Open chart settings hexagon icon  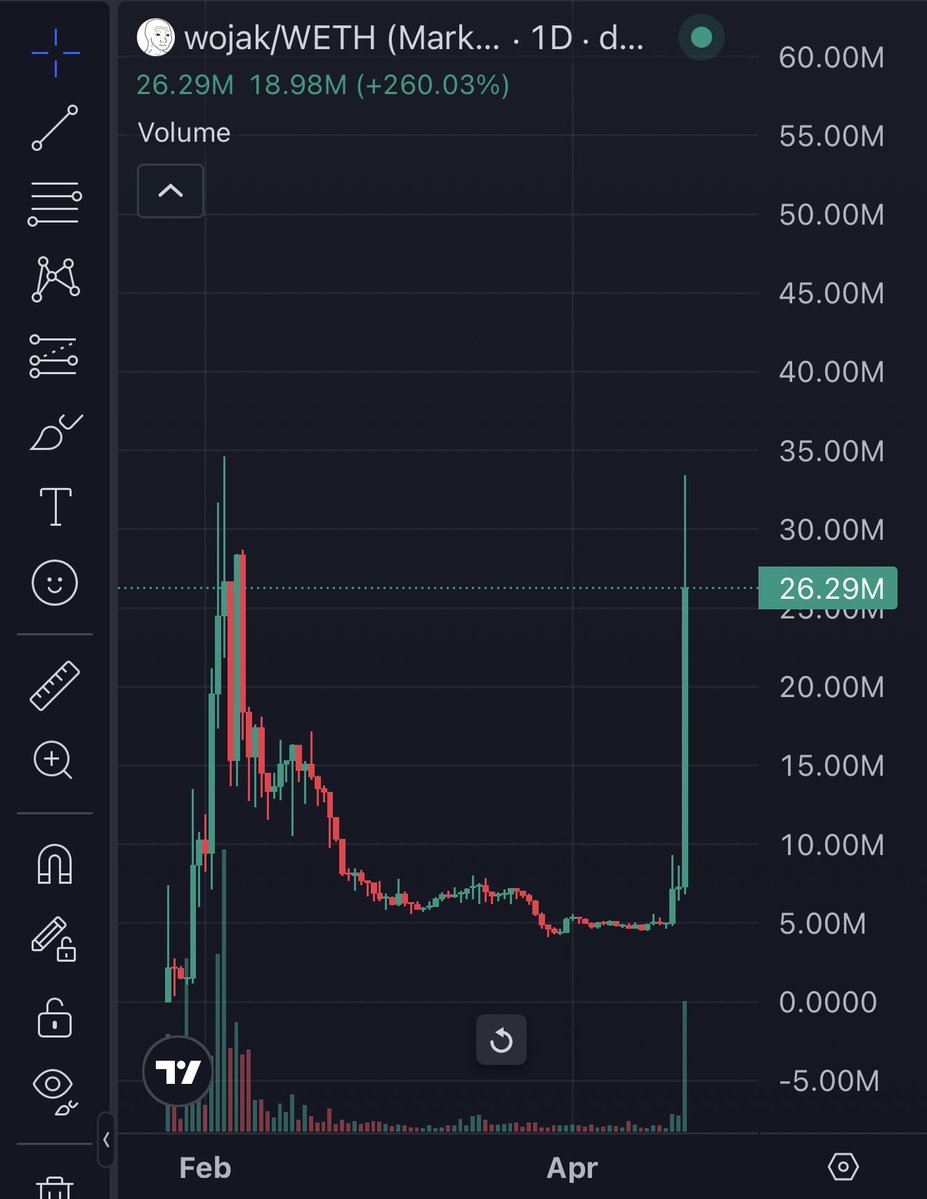coord(843,1166)
